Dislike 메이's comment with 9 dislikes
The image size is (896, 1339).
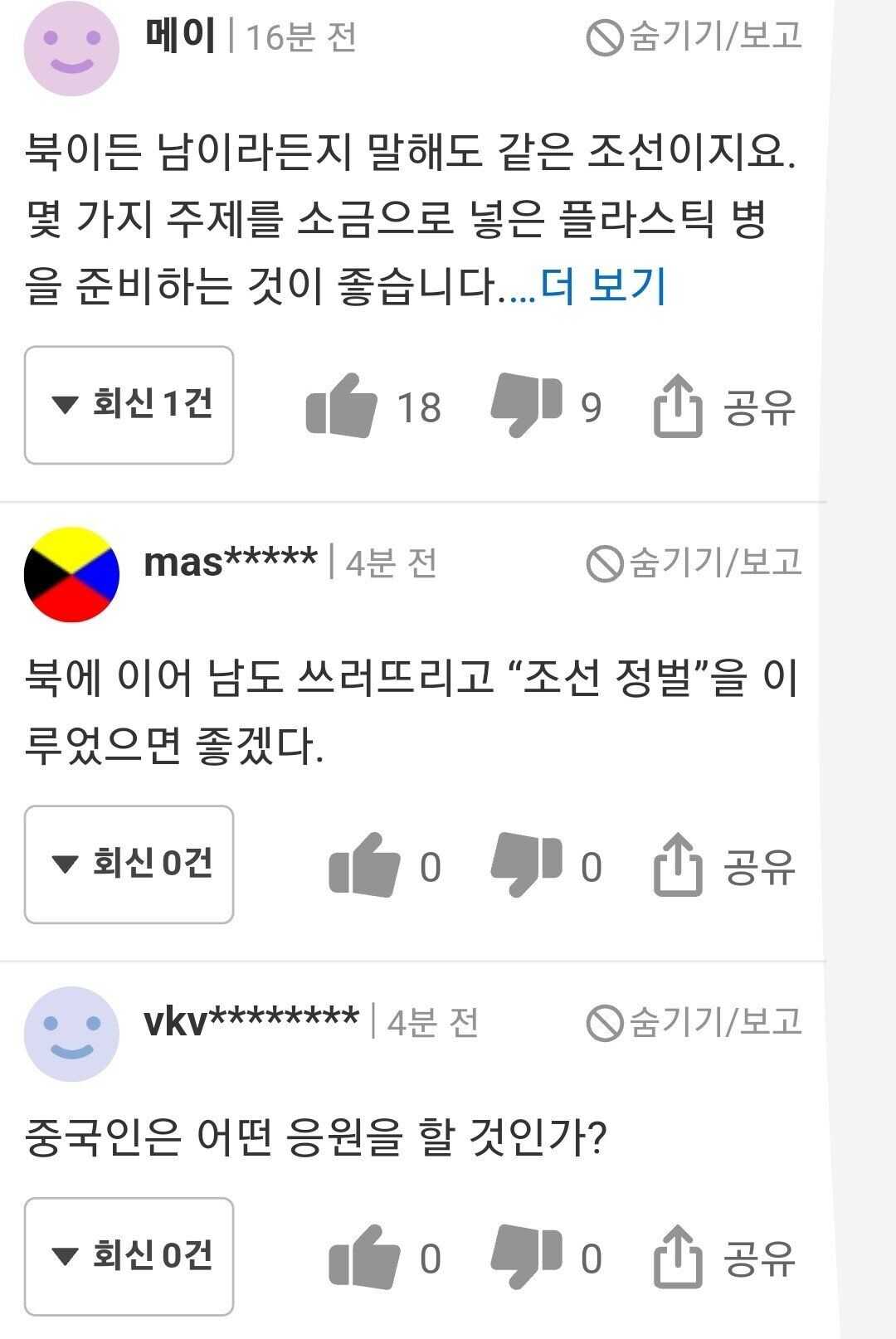(x=526, y=405)
